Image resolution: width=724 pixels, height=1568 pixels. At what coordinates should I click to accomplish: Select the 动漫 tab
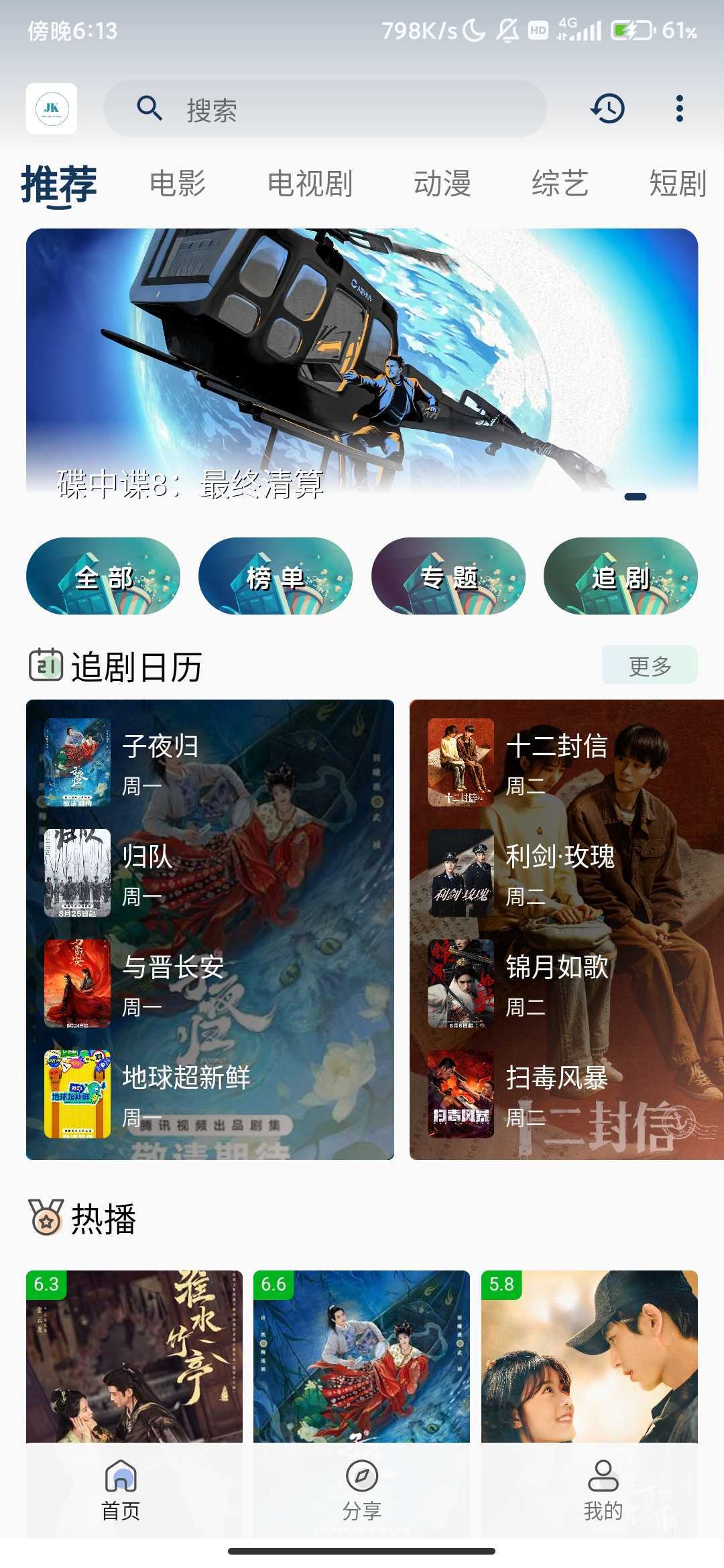point(442,183)
